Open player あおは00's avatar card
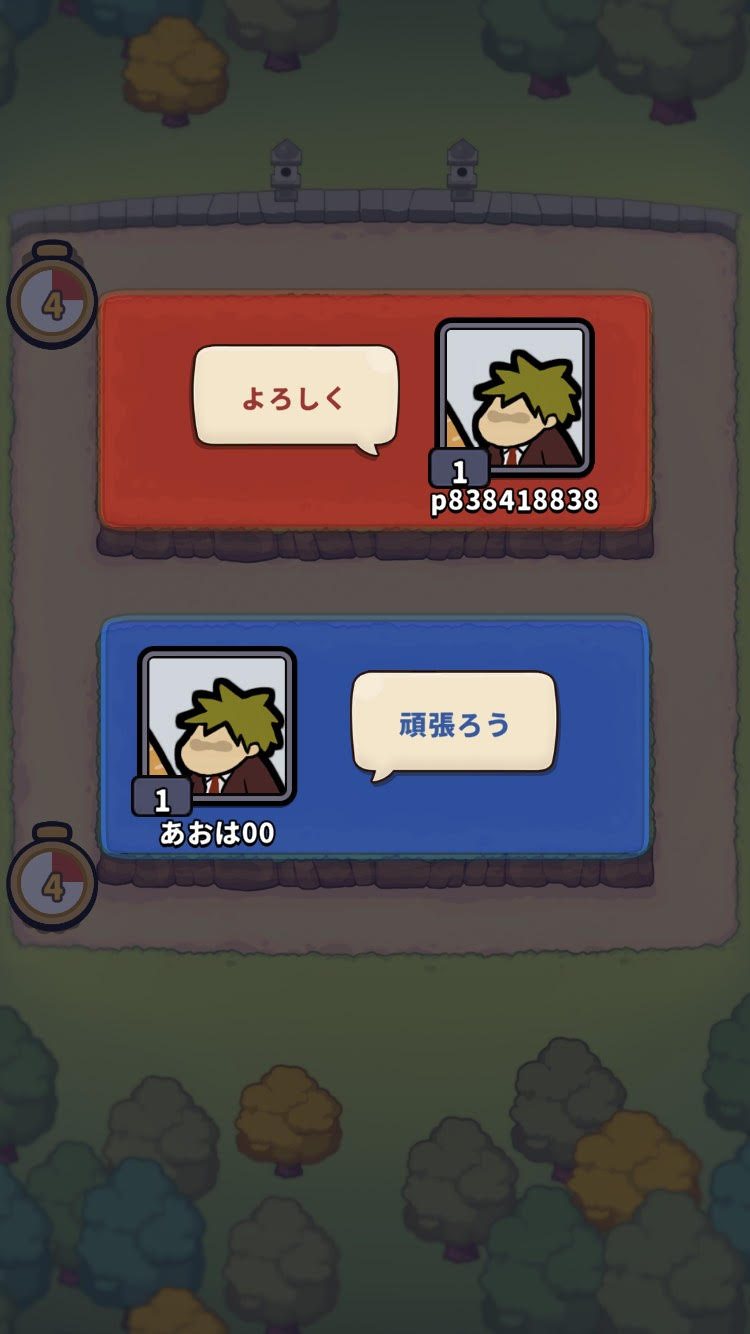This screenshot has width=750, height=1334. (x=217, y=725)
